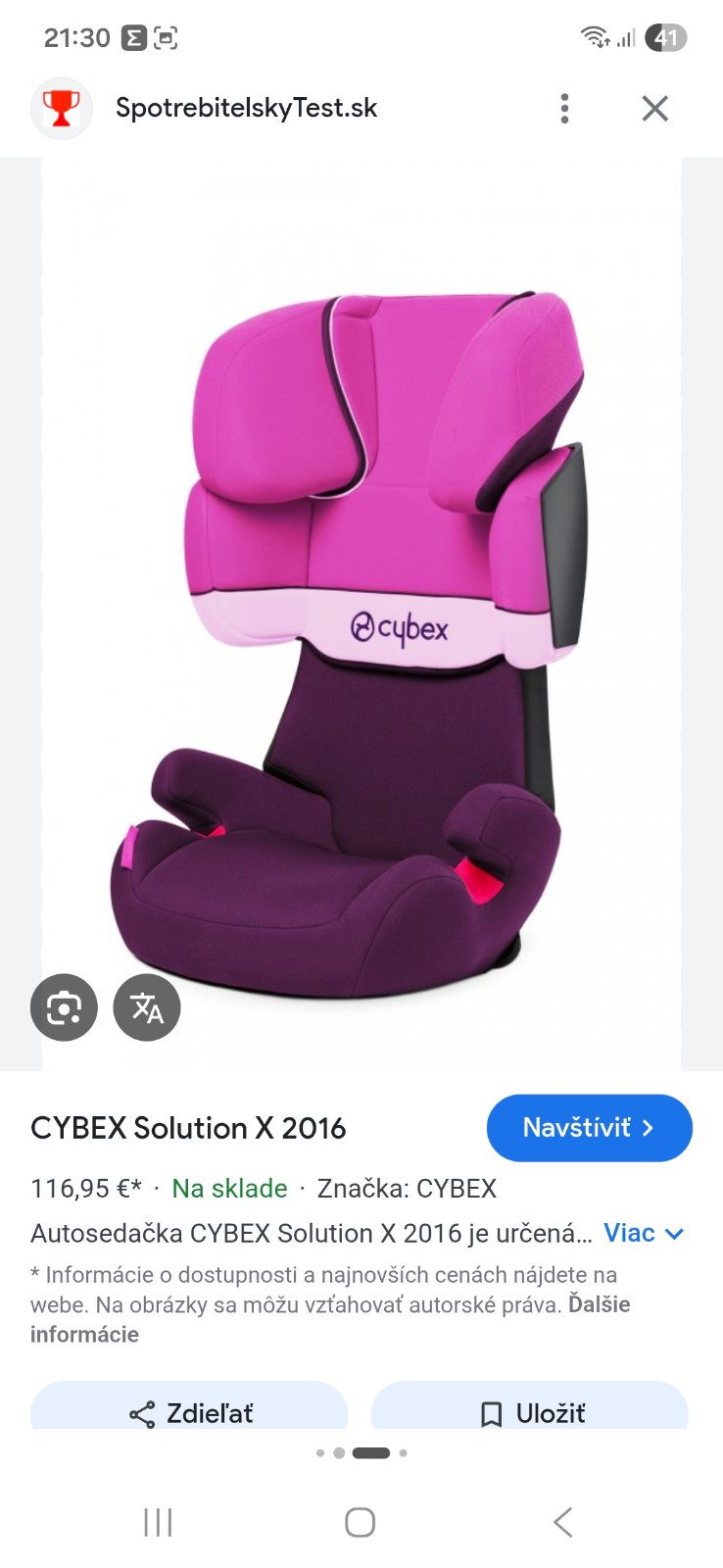Close the image viewer
The width and height of the screenshot is (723, 1568).
[654, 108]
